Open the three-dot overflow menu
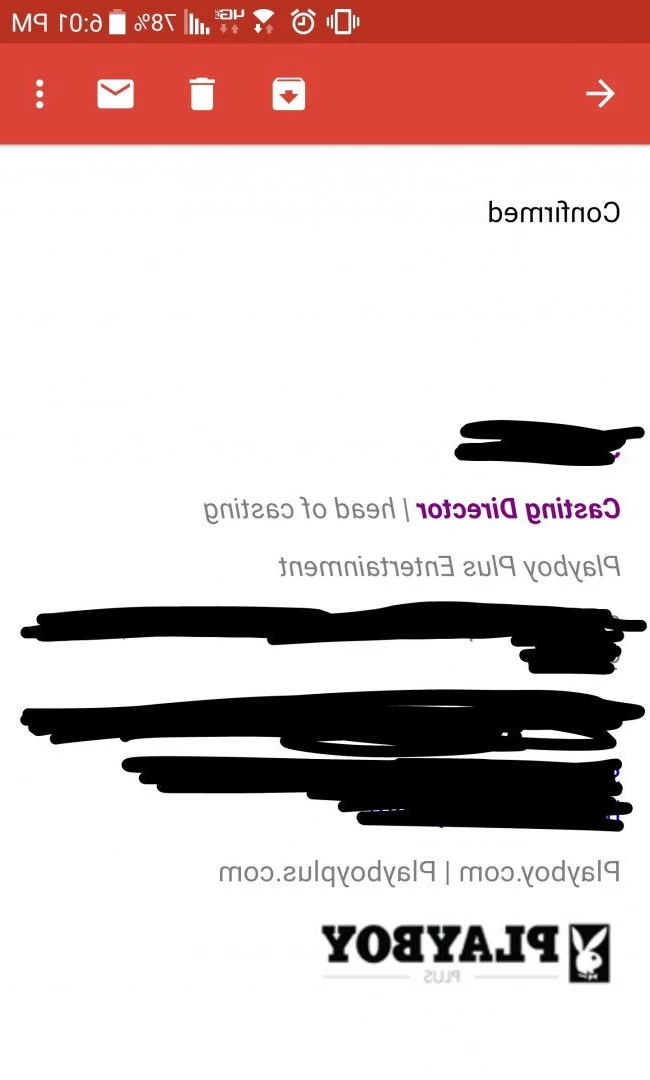Screen dimensions: 650x1080 (x=40, y=94)
